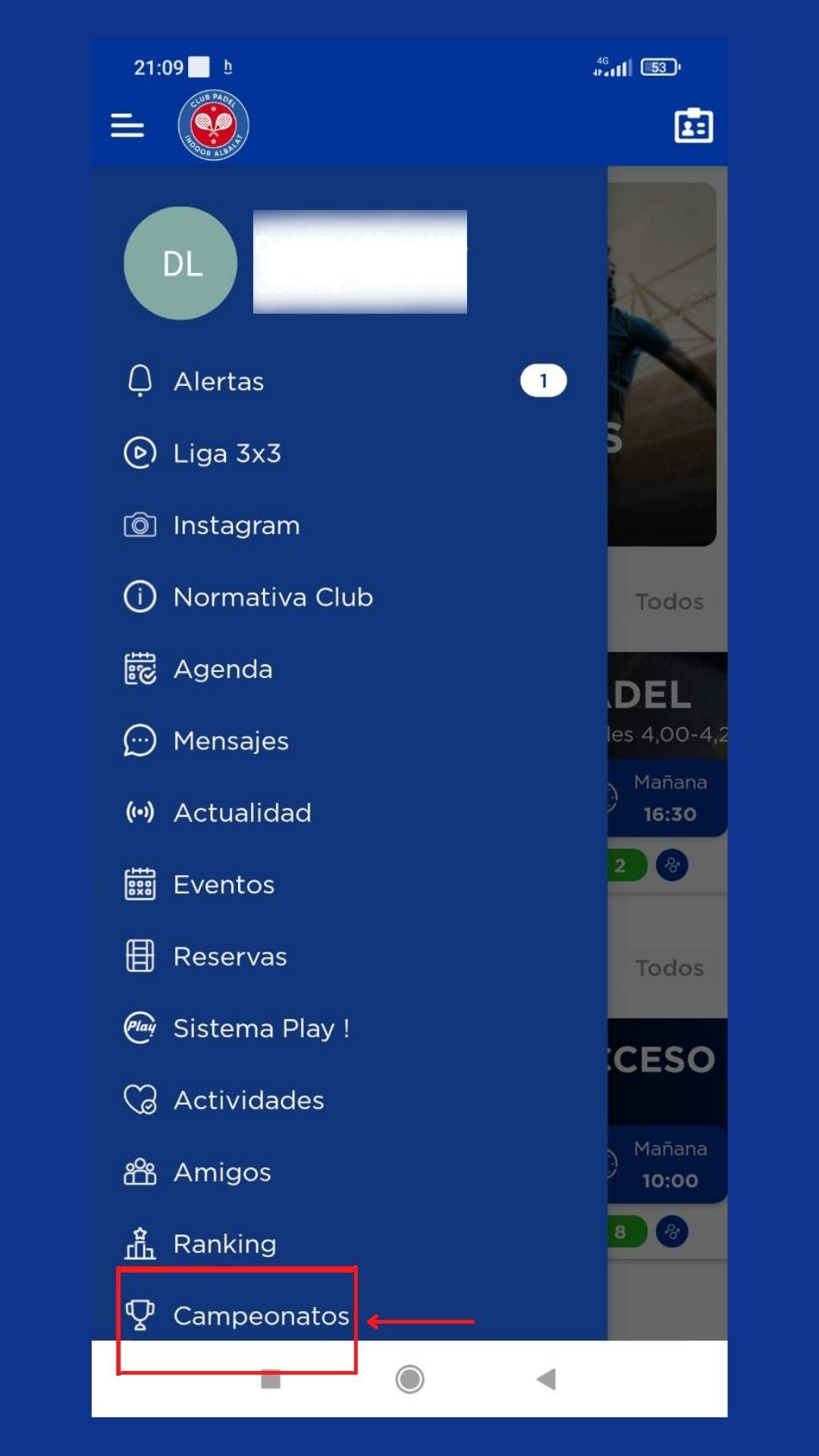Tap the hamburger menu button
Viewport: 819px width, 1456px height.
tap(127, 126)
